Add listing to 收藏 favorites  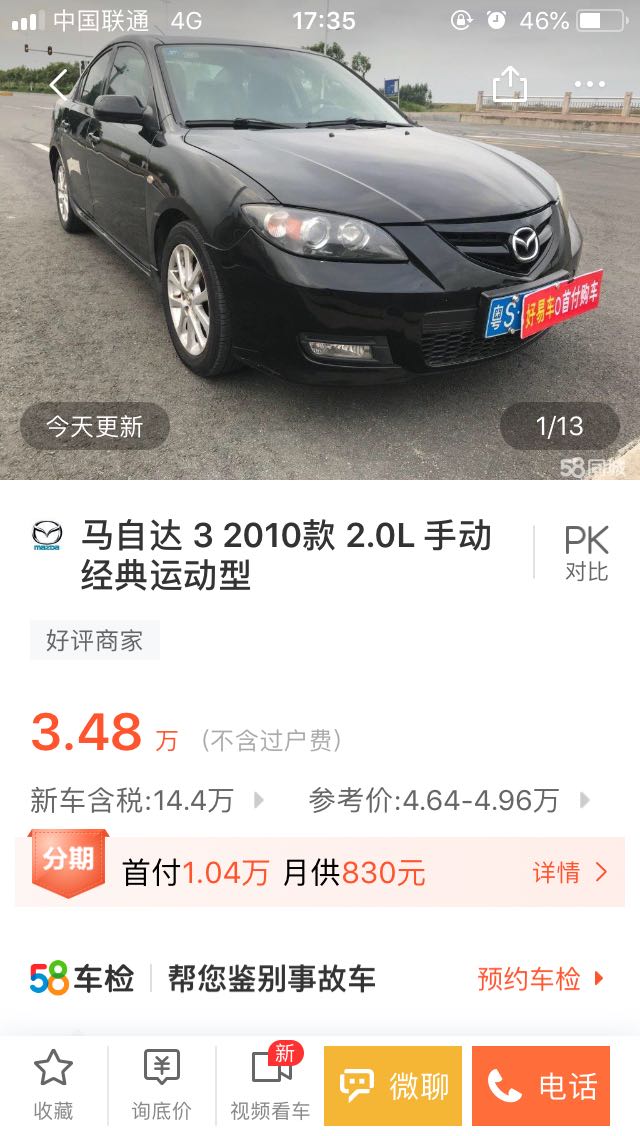tap(54, 1085)
